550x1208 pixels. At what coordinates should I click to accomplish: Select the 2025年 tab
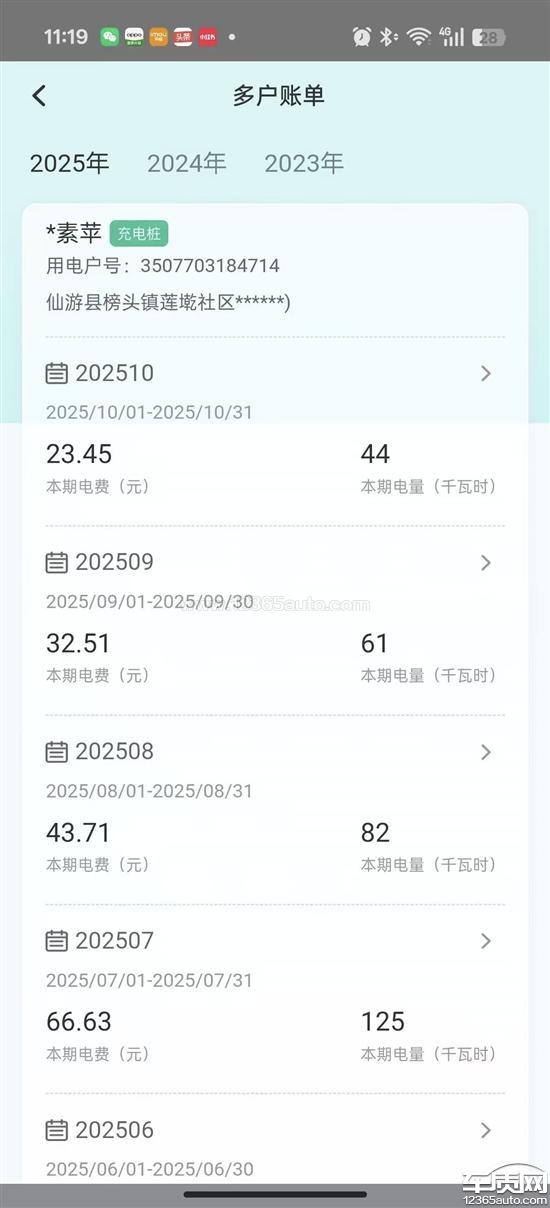pyautogui.click(x=69, y=164)
